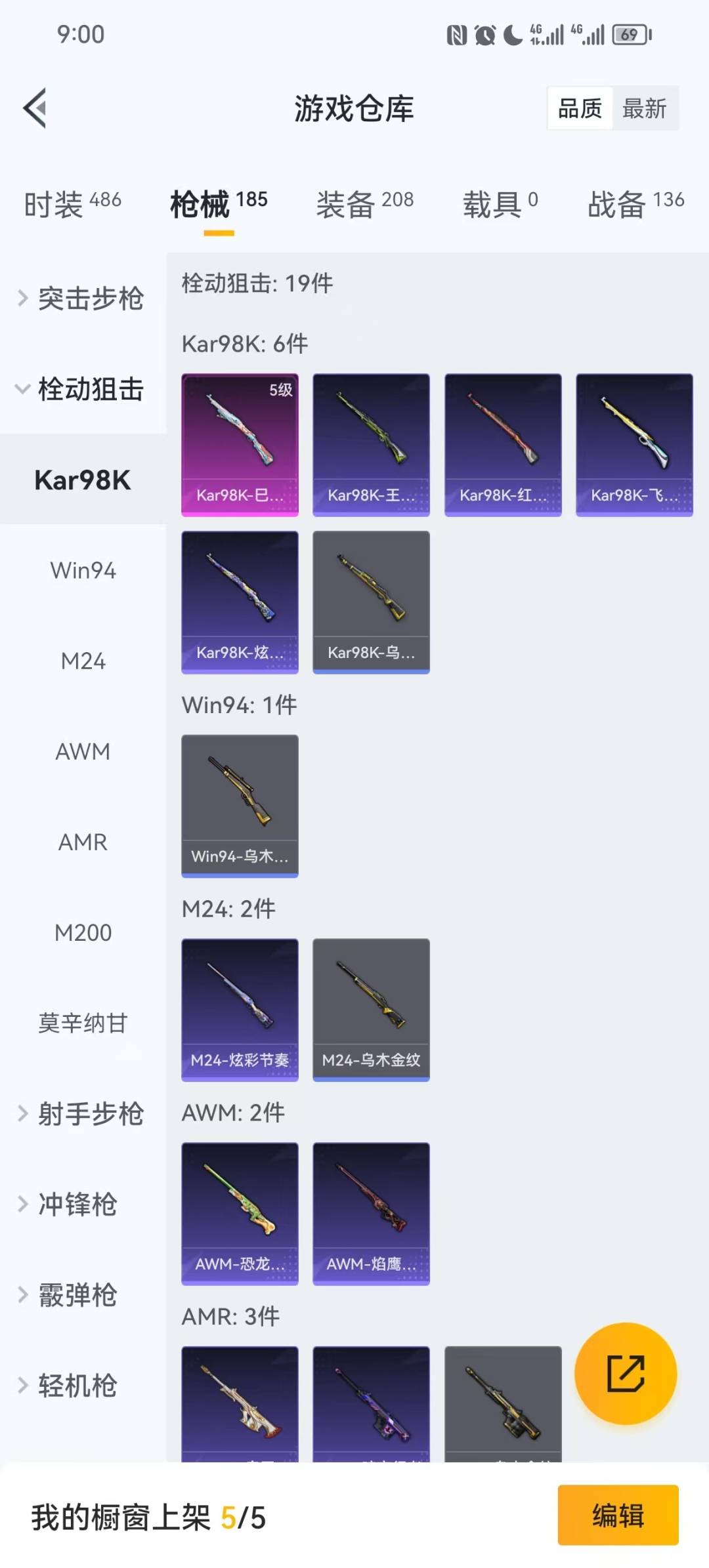
Task: Sort by 最新
Action: point(644,108)
